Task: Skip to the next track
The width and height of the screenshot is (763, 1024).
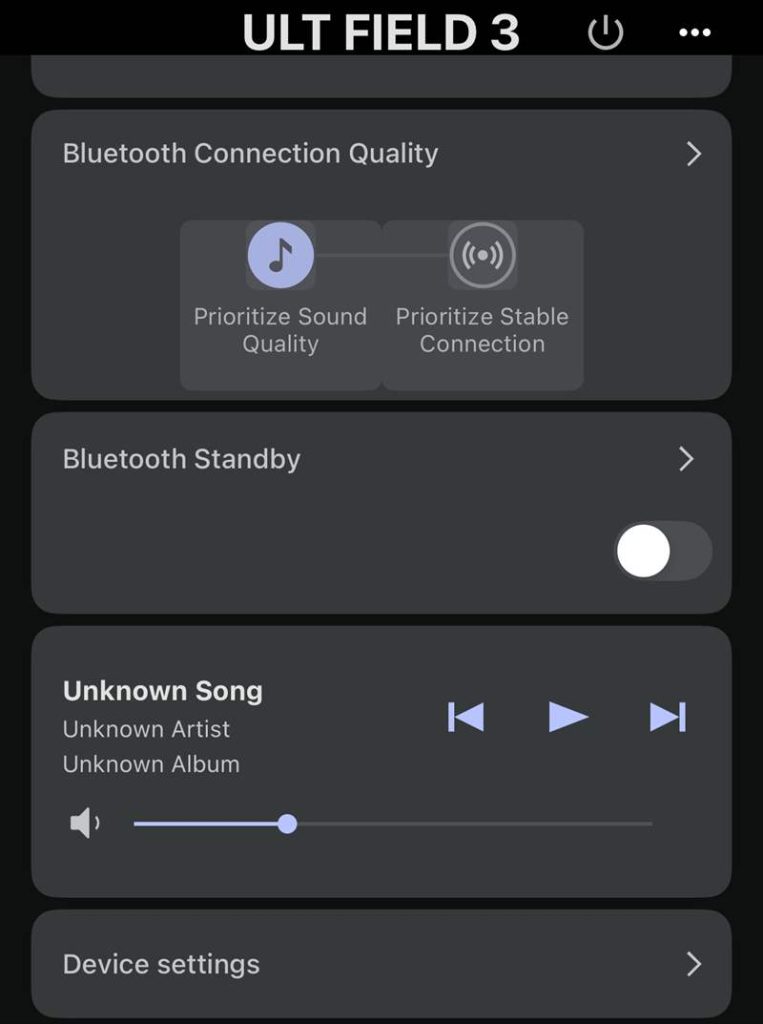Action: coord(667,717)
